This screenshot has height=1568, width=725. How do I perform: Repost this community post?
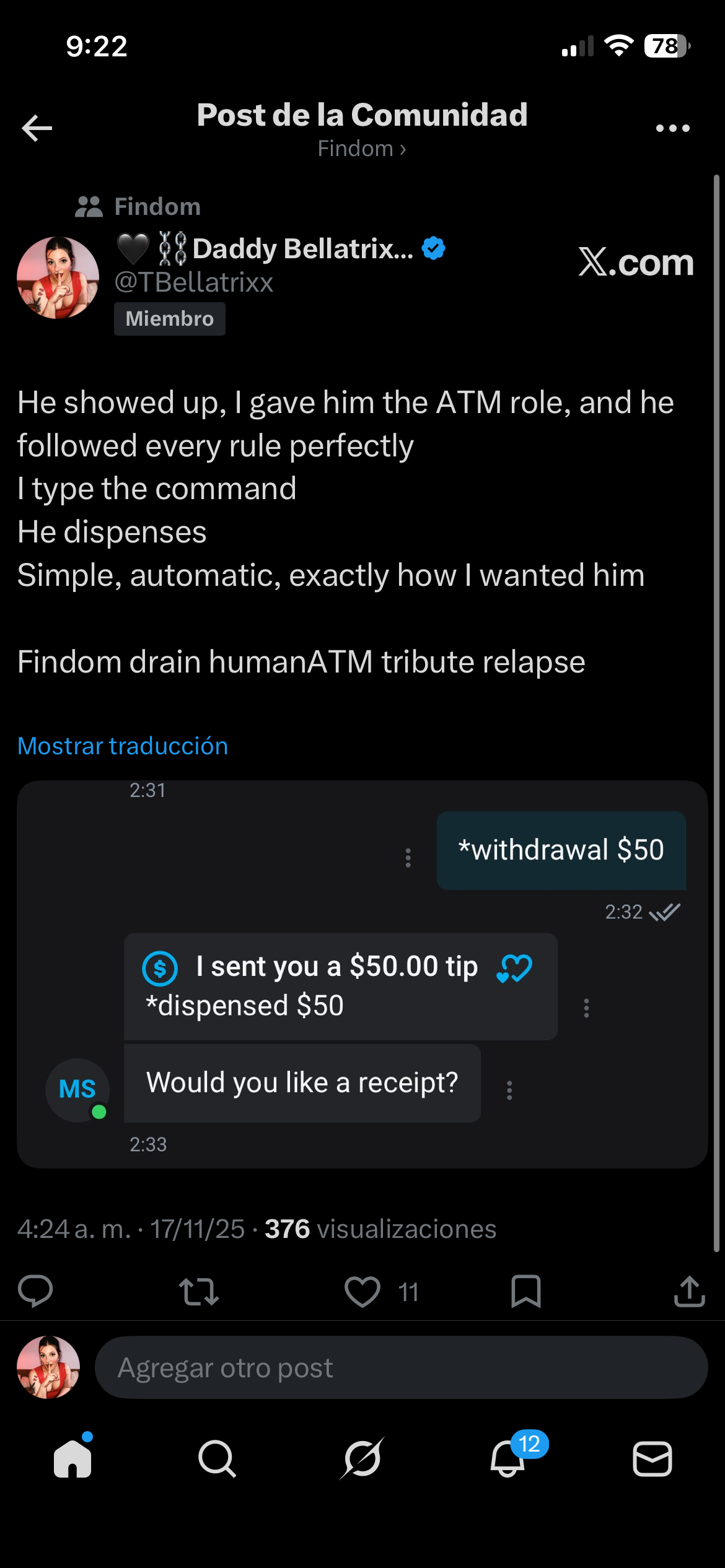pos(199,1292)
